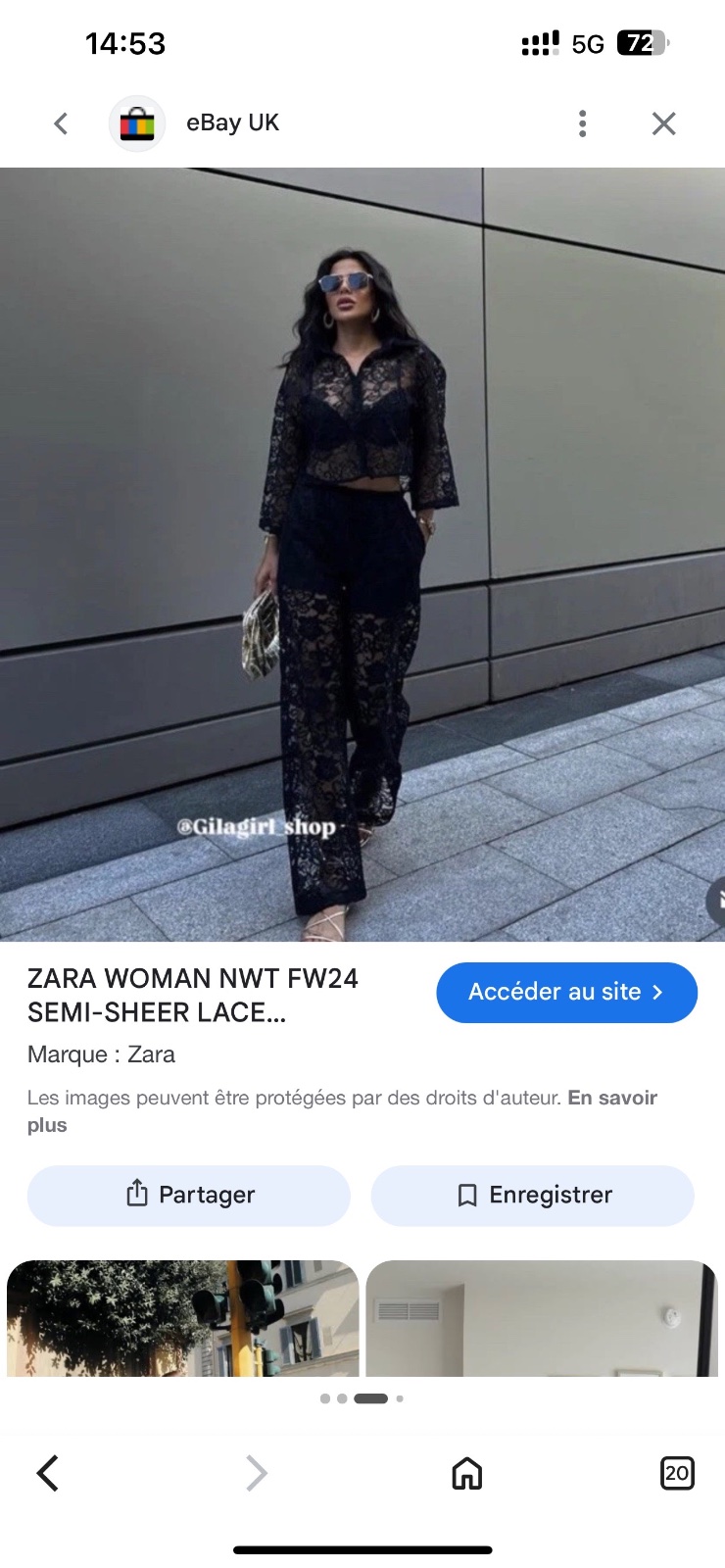The height and width of the screenshot is (1568, 725).
Task: Share the image with Partager
Action: coord(189,1195)
